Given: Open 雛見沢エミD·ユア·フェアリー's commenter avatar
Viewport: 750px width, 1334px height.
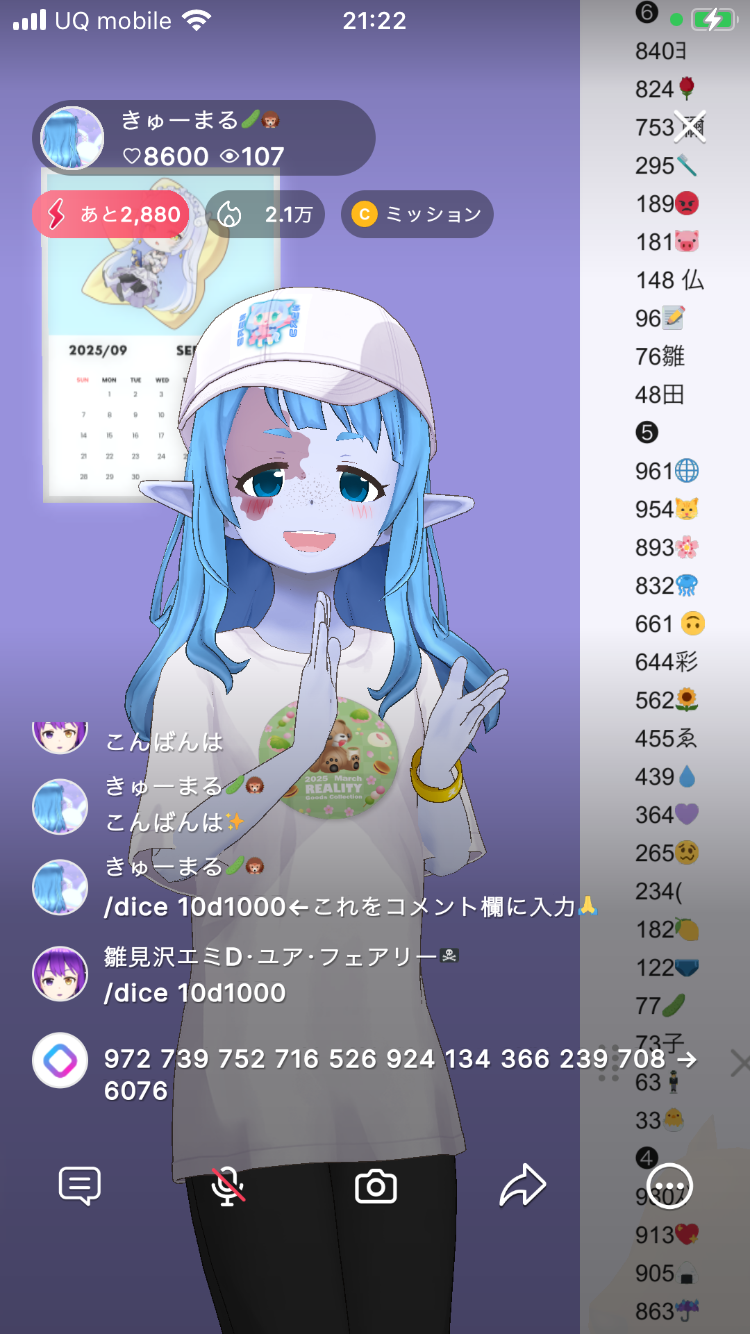Looking at the screenshot, I should point(60,974).
